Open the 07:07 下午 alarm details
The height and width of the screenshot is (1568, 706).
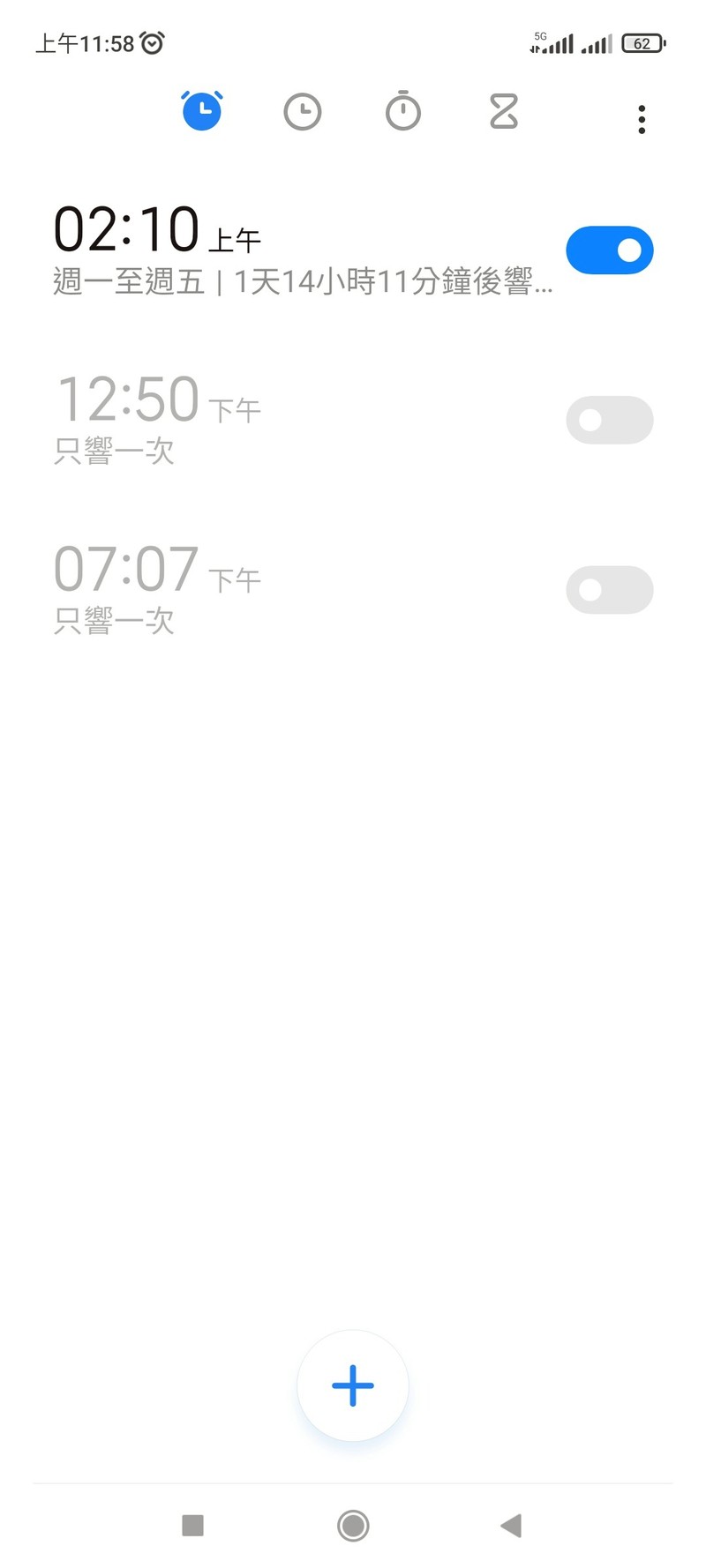pyautogui.click(x=265, y=589)
